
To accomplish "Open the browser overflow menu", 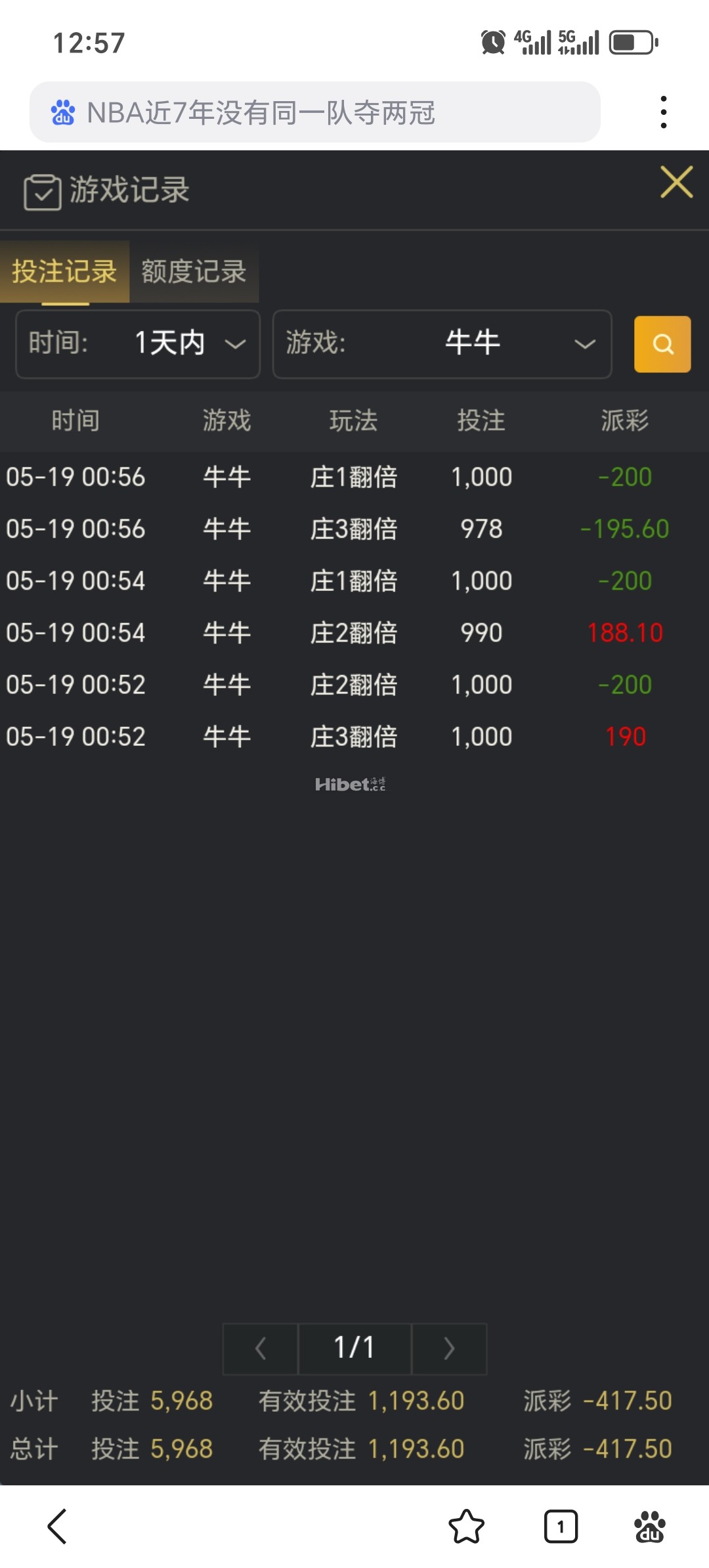I will pos(664,112).
